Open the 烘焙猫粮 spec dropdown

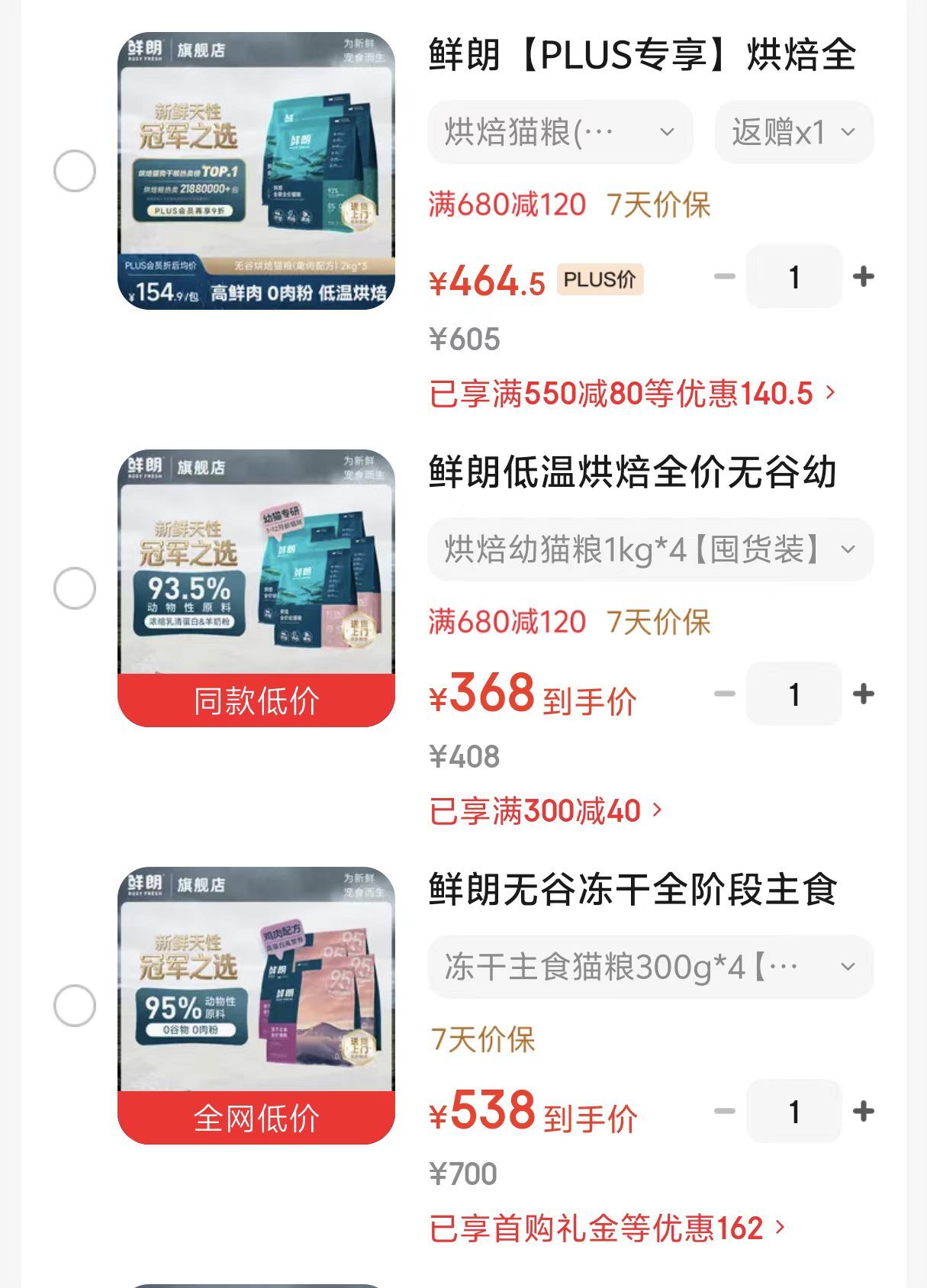[x=560, y=132]
